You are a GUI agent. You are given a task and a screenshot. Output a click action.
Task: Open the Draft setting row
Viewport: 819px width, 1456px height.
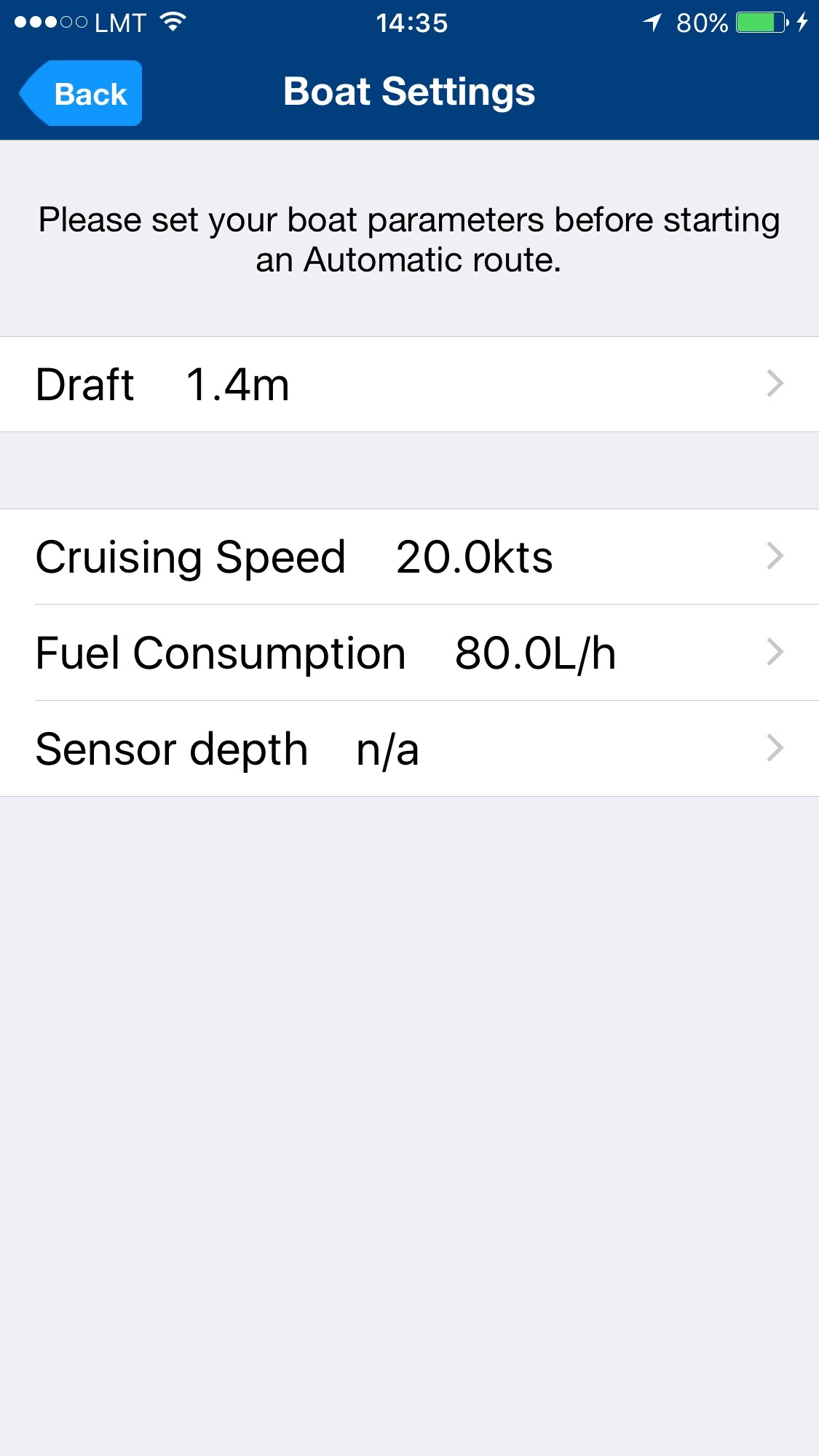[409, 384]
